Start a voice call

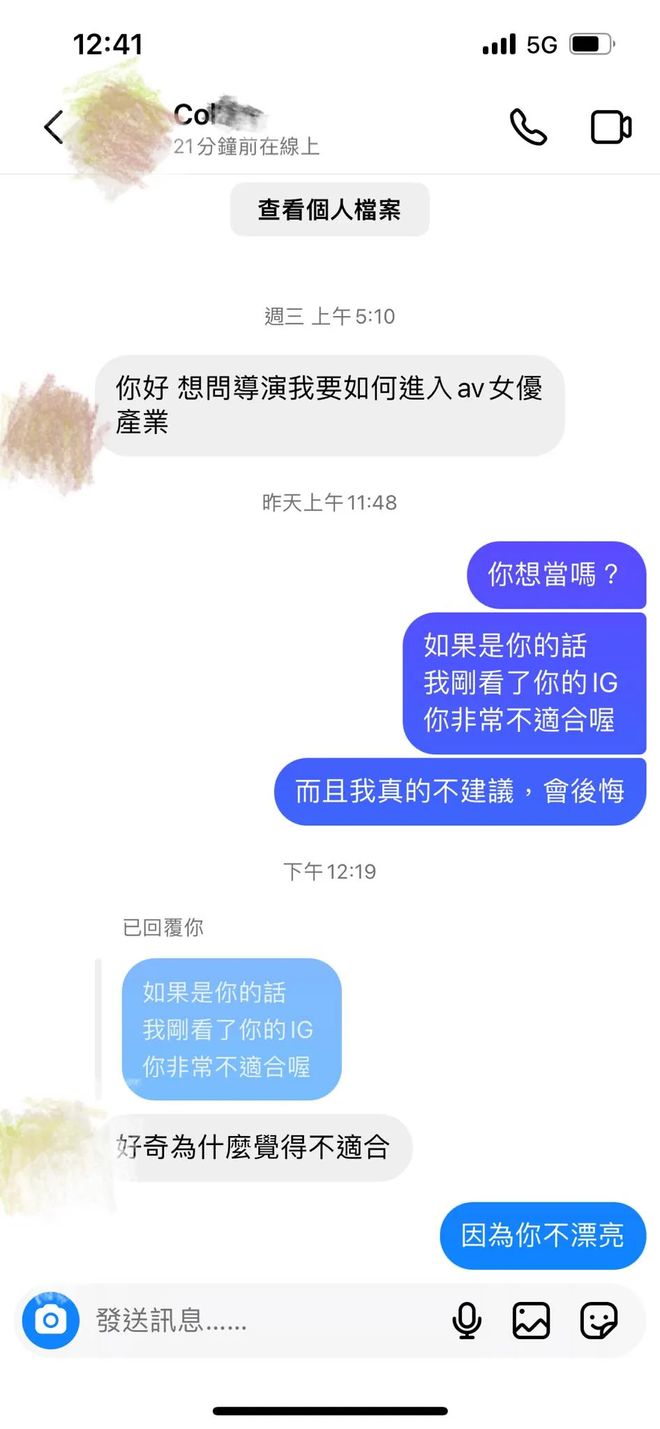(x=528, y=128)
